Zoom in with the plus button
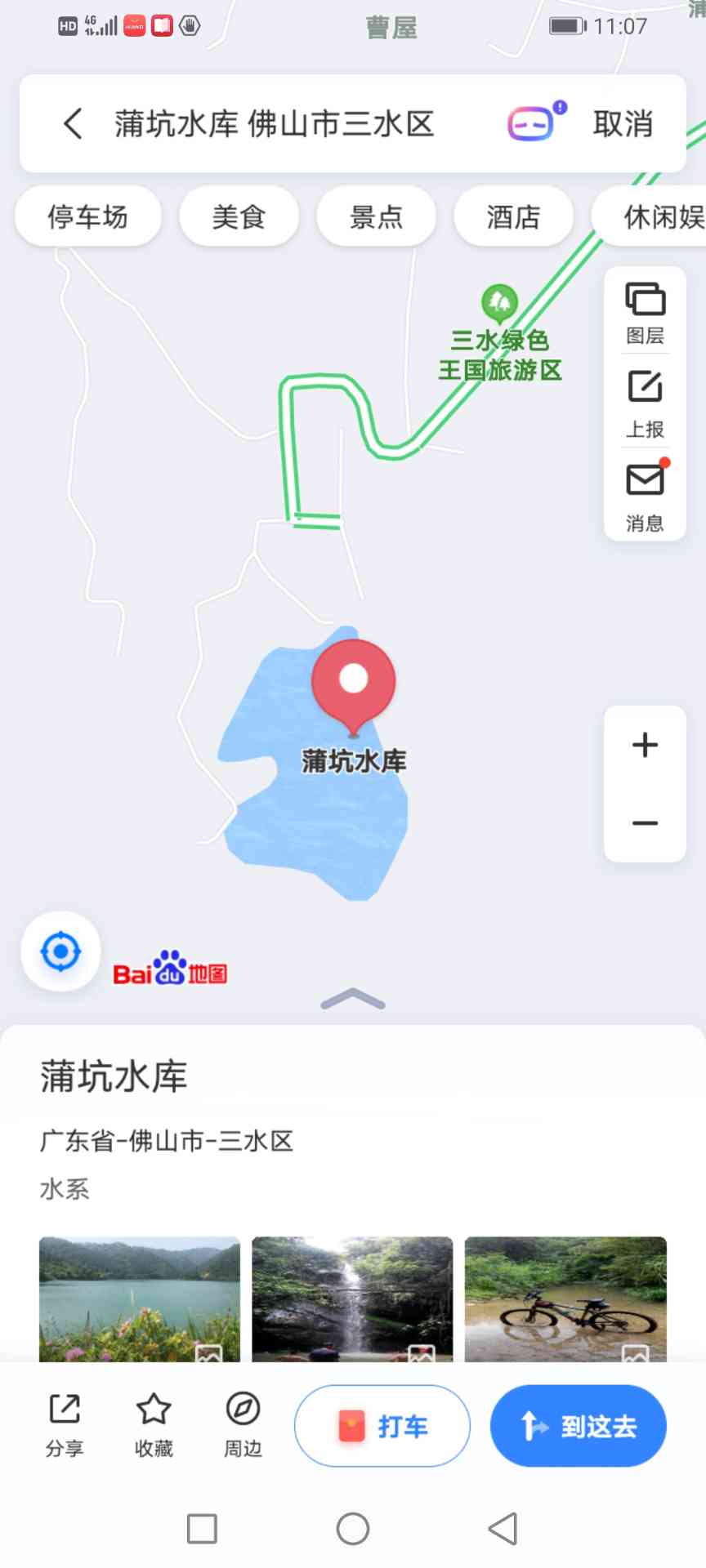The width and height of the screenshot is (706, 1568). click(x=645, y=745)
